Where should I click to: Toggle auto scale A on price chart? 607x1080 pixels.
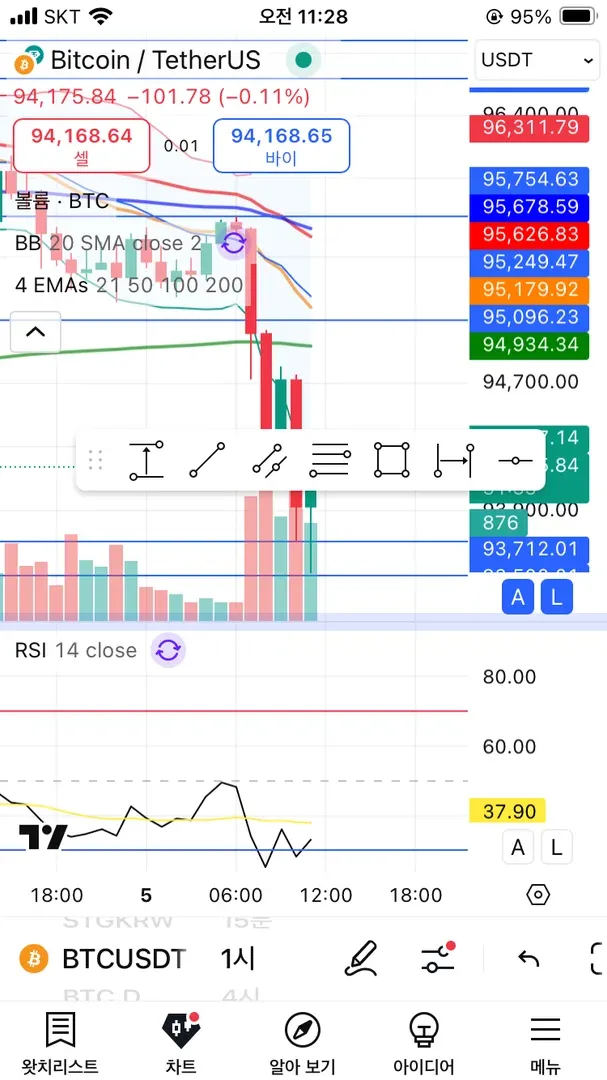517,598
